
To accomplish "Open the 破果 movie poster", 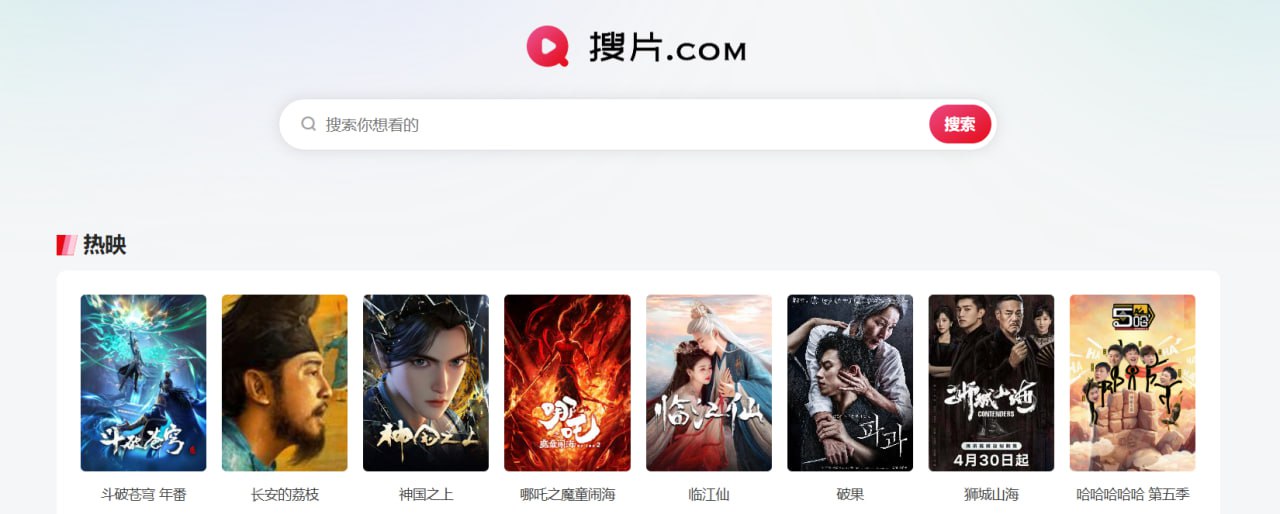I will pyautogui.click(x=849, y=383).
